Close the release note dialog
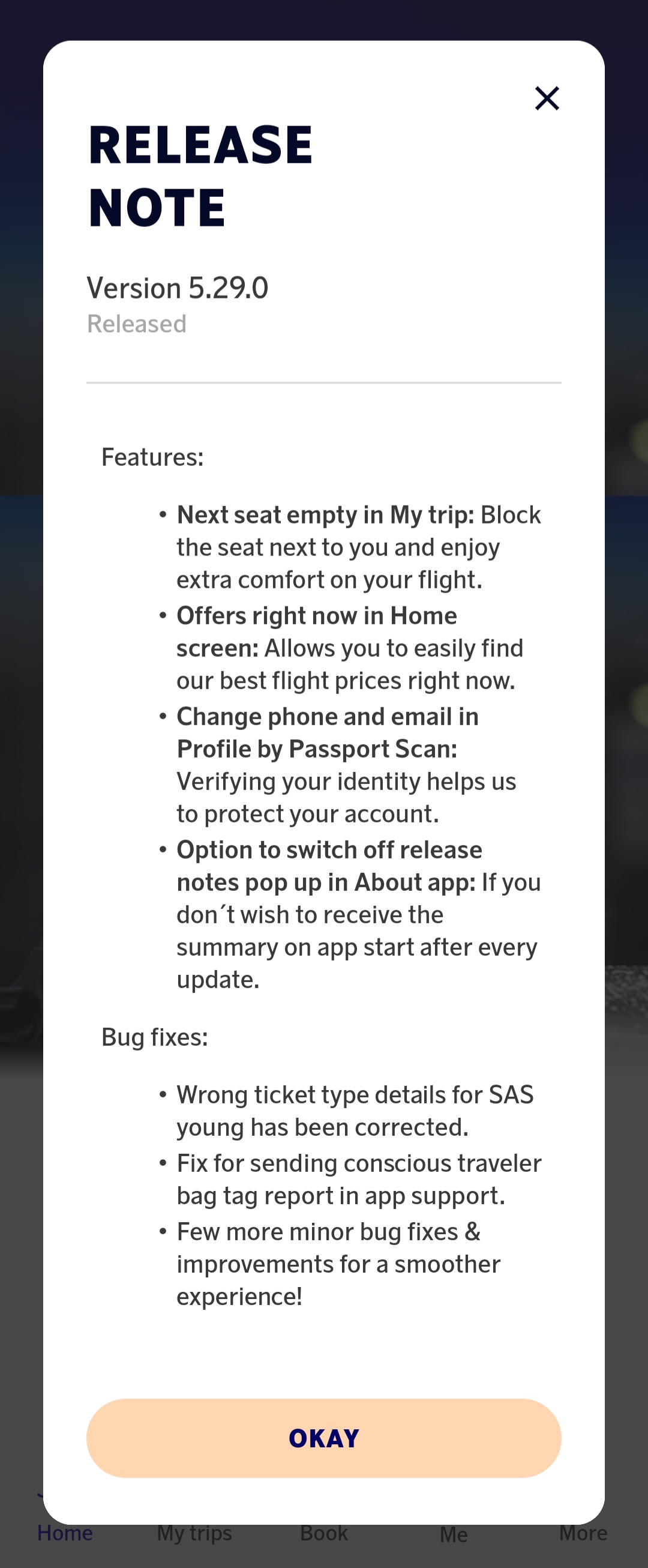Screen dimensions: 648x1568 pyautogui.click(x=547, y=98)
